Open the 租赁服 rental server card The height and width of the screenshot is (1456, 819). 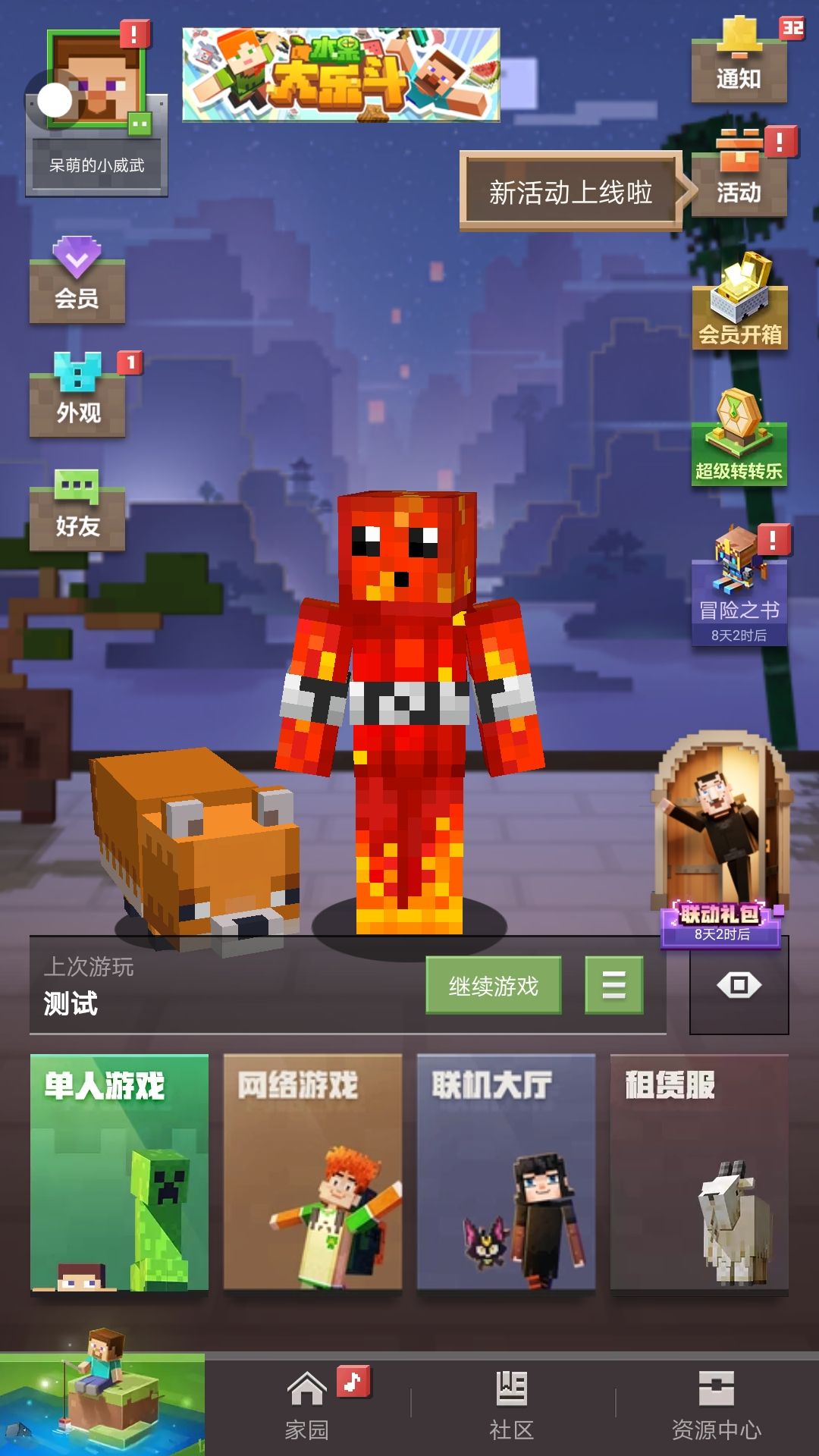point(699,1172)
